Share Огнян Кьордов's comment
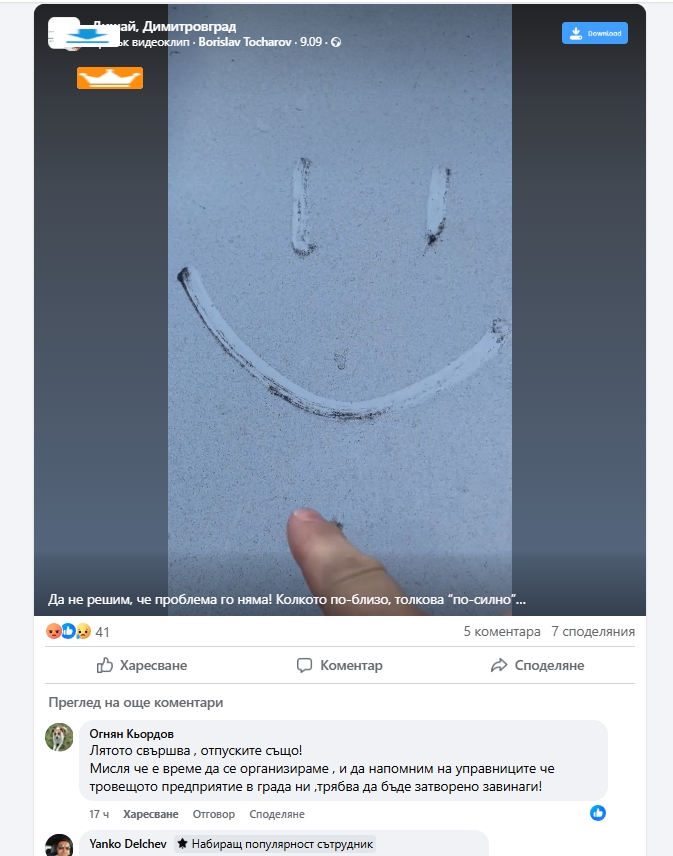This screenshot has height=856, width=673. pos(270,814)
